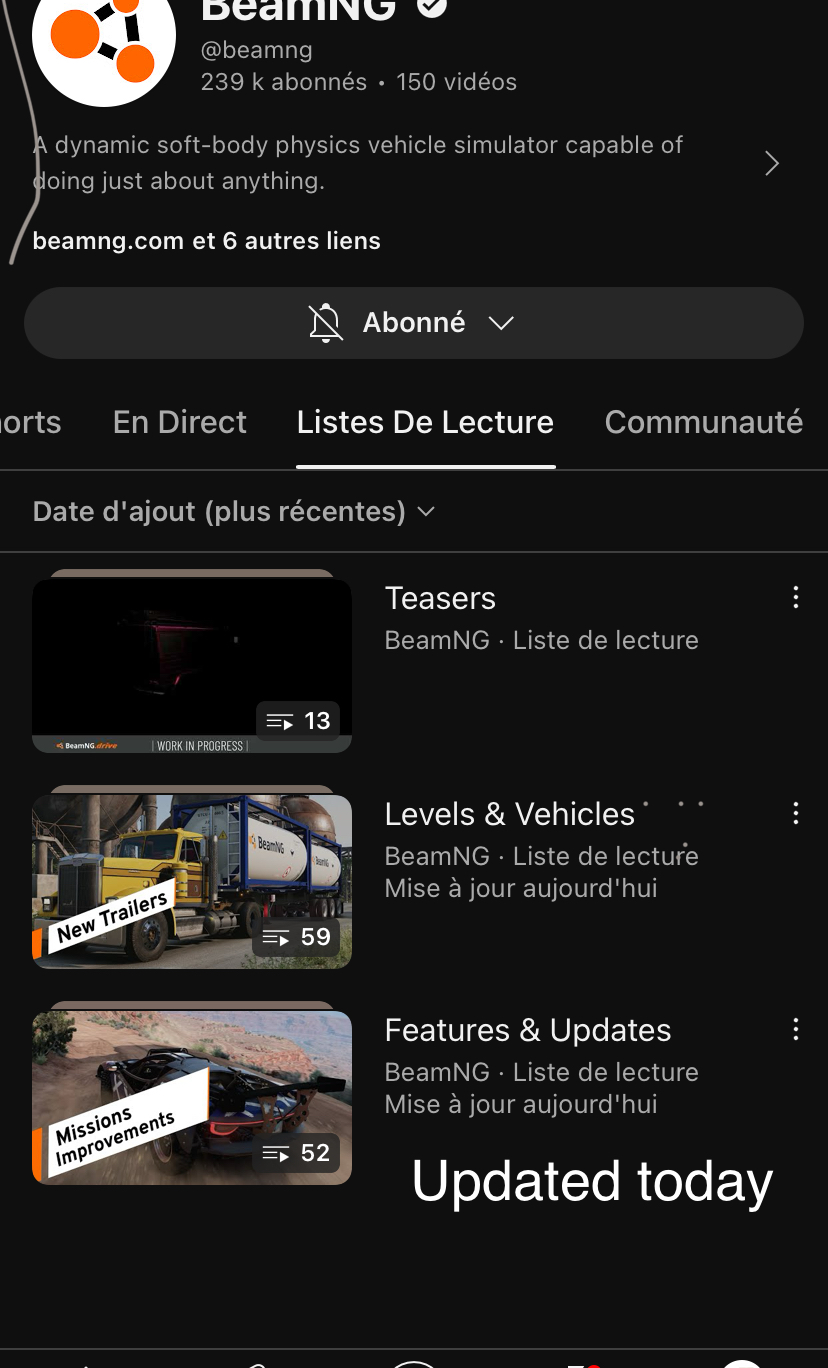Open overflow menu for Features & Updates
This screenshot has height=1368, width=828.
[x=796, y=1030]
